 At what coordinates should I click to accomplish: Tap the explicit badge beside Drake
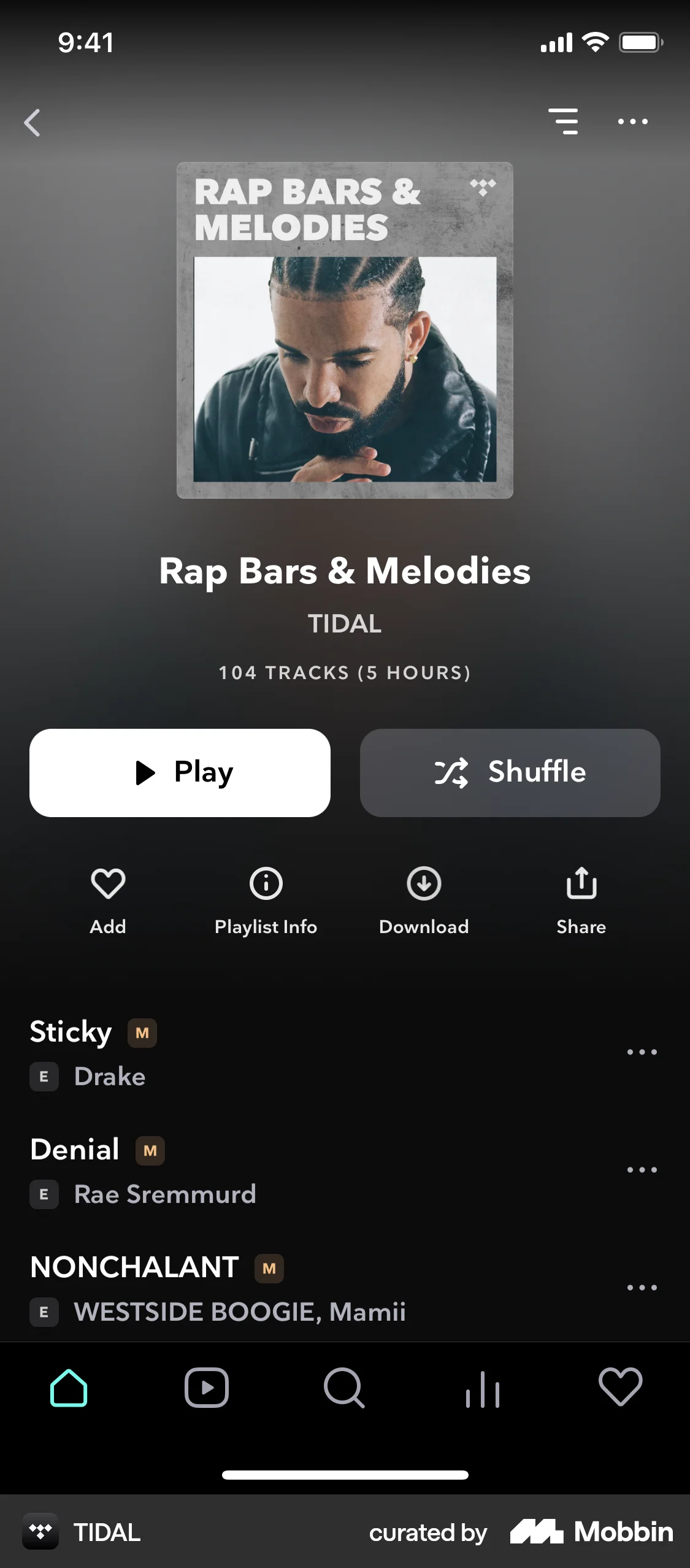(43, 1077)
